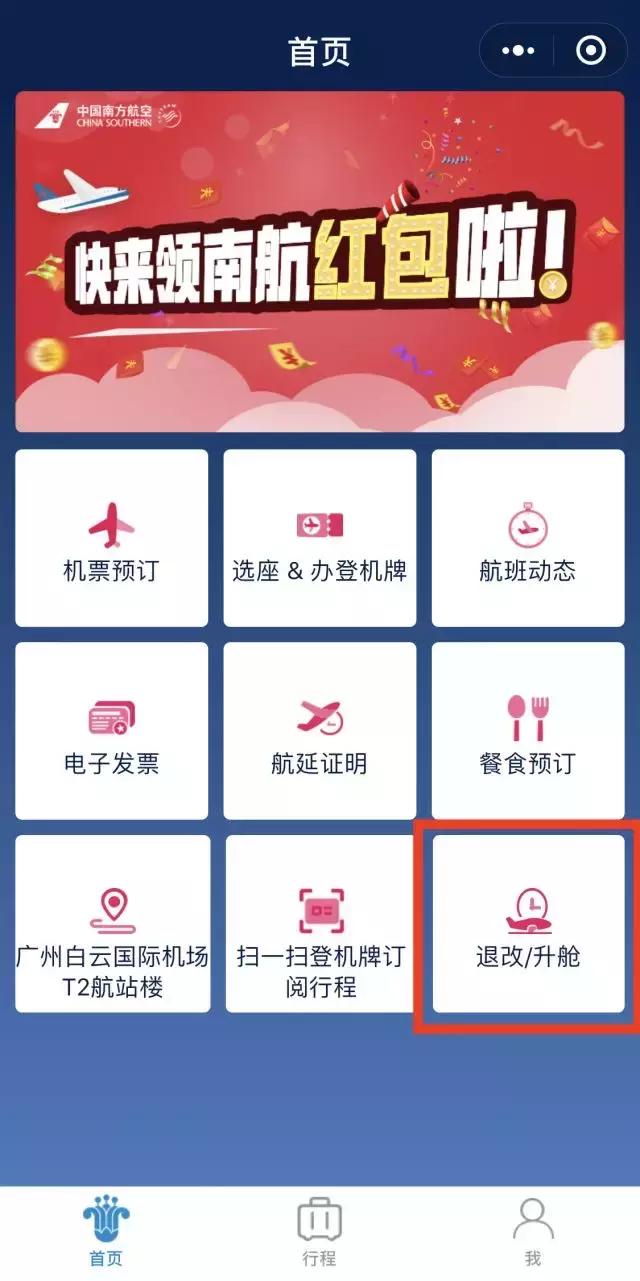
Task: Open 电子发票 e-invoice tile
Action: (x=111, y=731)
